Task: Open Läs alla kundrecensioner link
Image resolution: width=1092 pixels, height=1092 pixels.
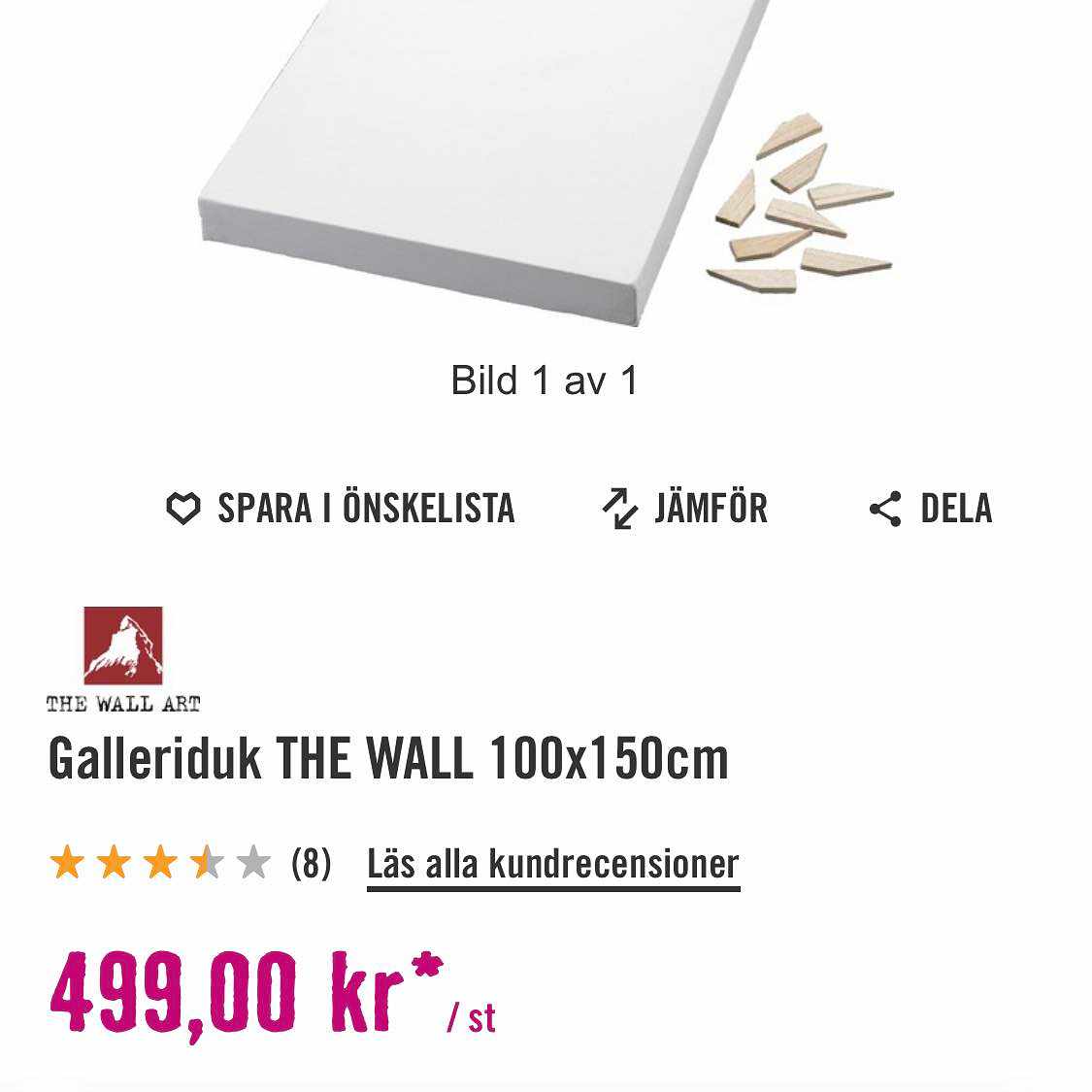Action: tap(553, 864)
